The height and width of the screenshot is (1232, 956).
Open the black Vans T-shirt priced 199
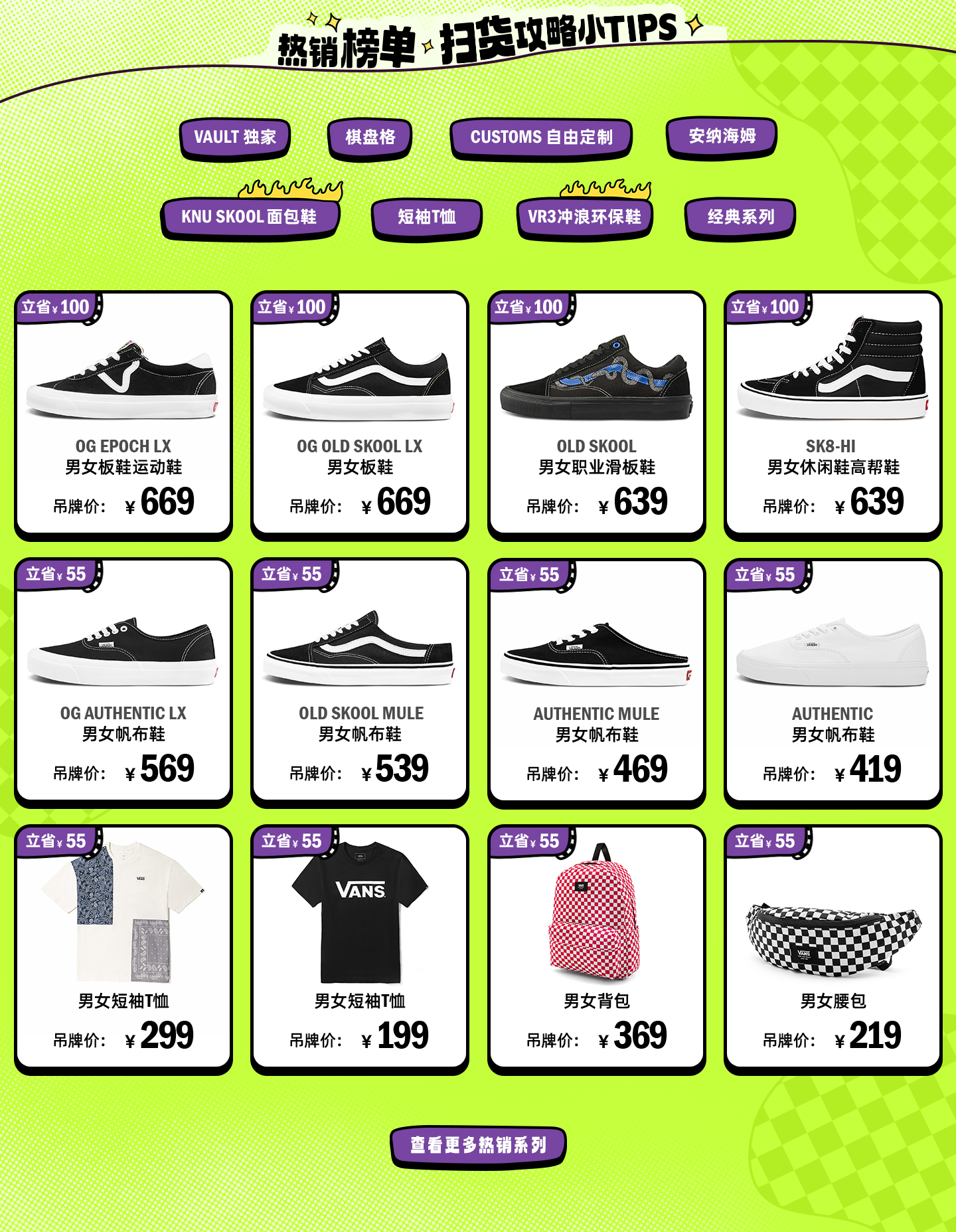tap(360, 948)
